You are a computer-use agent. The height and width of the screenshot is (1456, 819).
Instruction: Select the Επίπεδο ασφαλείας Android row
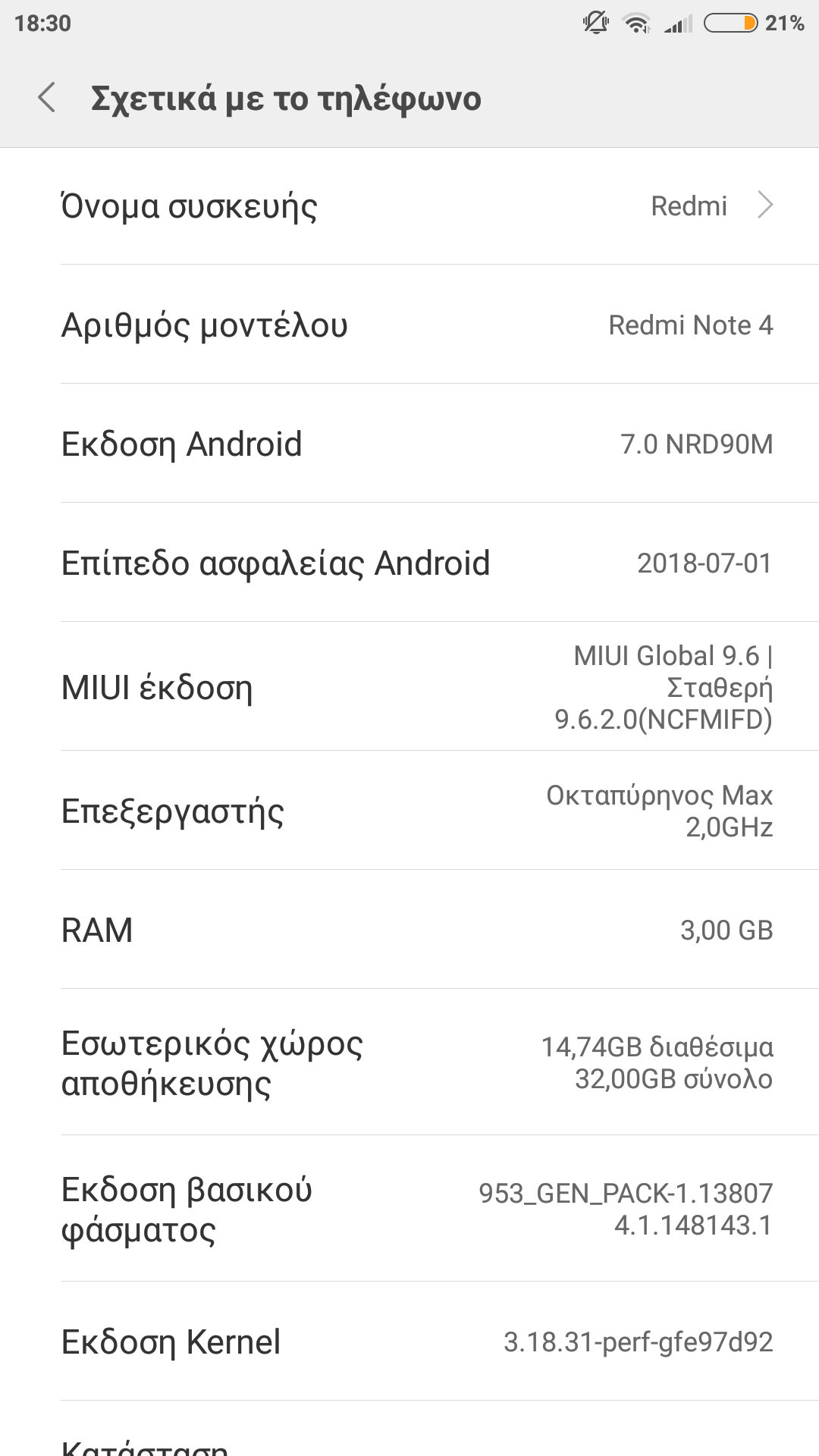coord(409,563)
